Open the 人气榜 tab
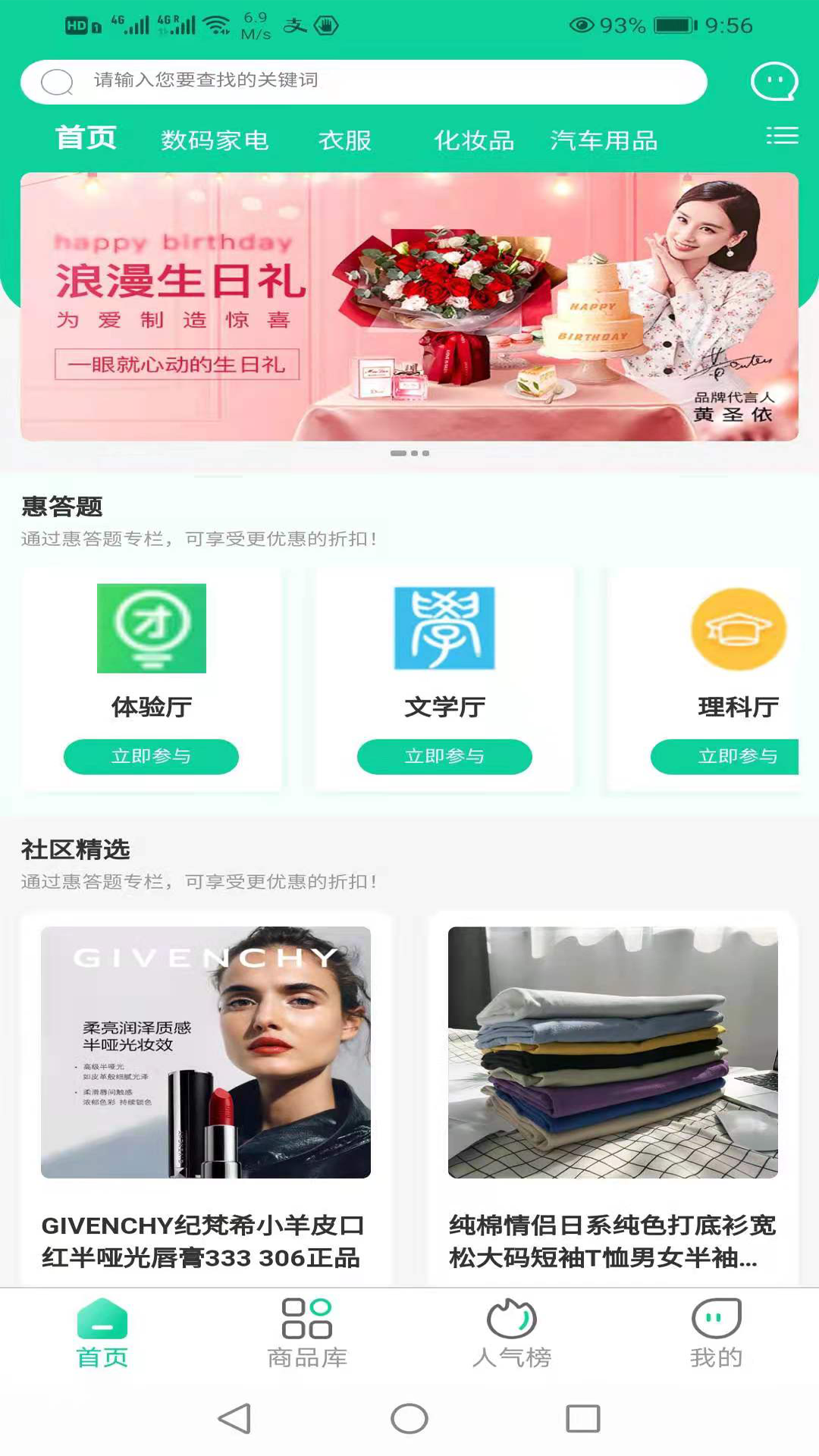 (512, 1333)
